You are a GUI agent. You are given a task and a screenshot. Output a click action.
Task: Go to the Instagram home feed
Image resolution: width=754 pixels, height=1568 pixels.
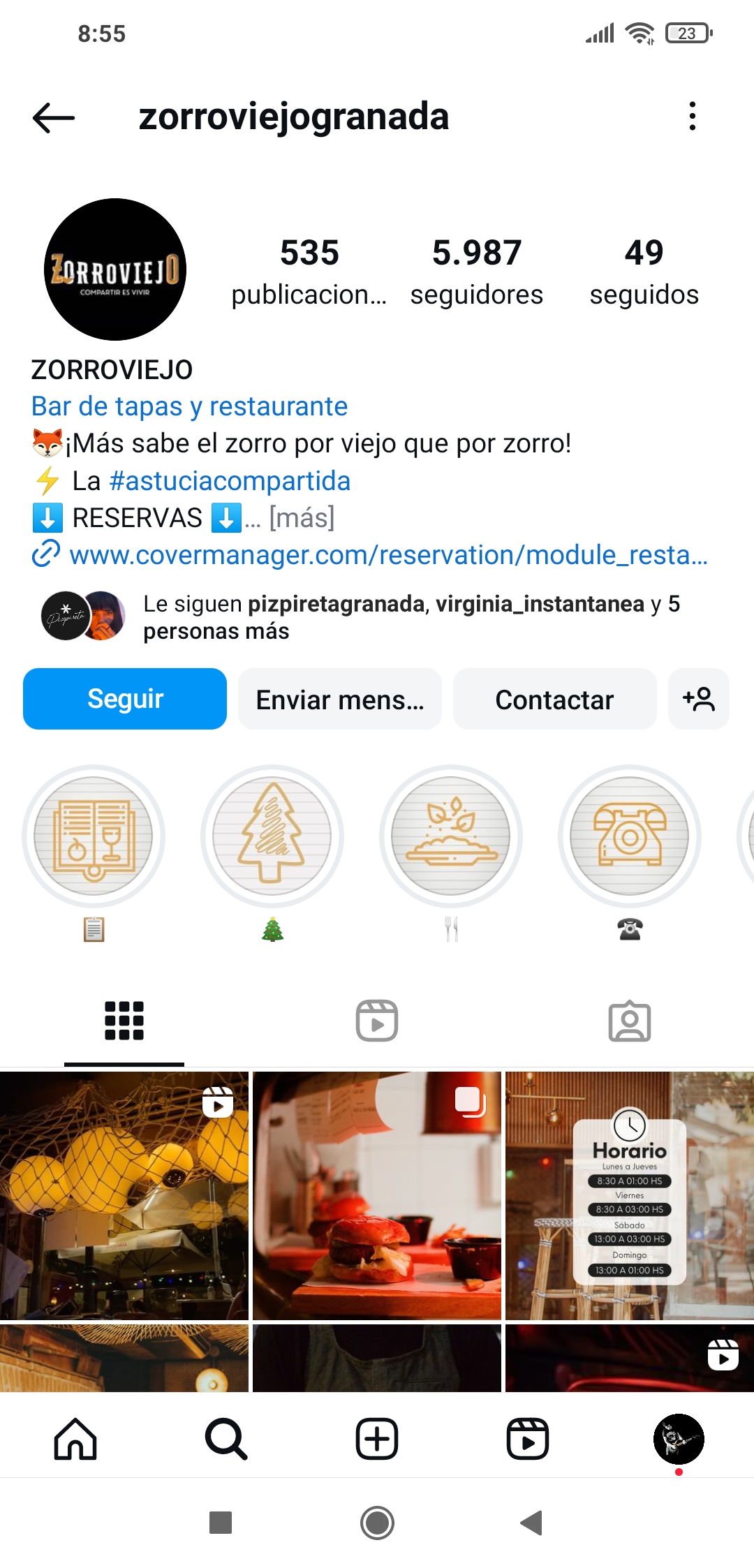(75, 1439)
